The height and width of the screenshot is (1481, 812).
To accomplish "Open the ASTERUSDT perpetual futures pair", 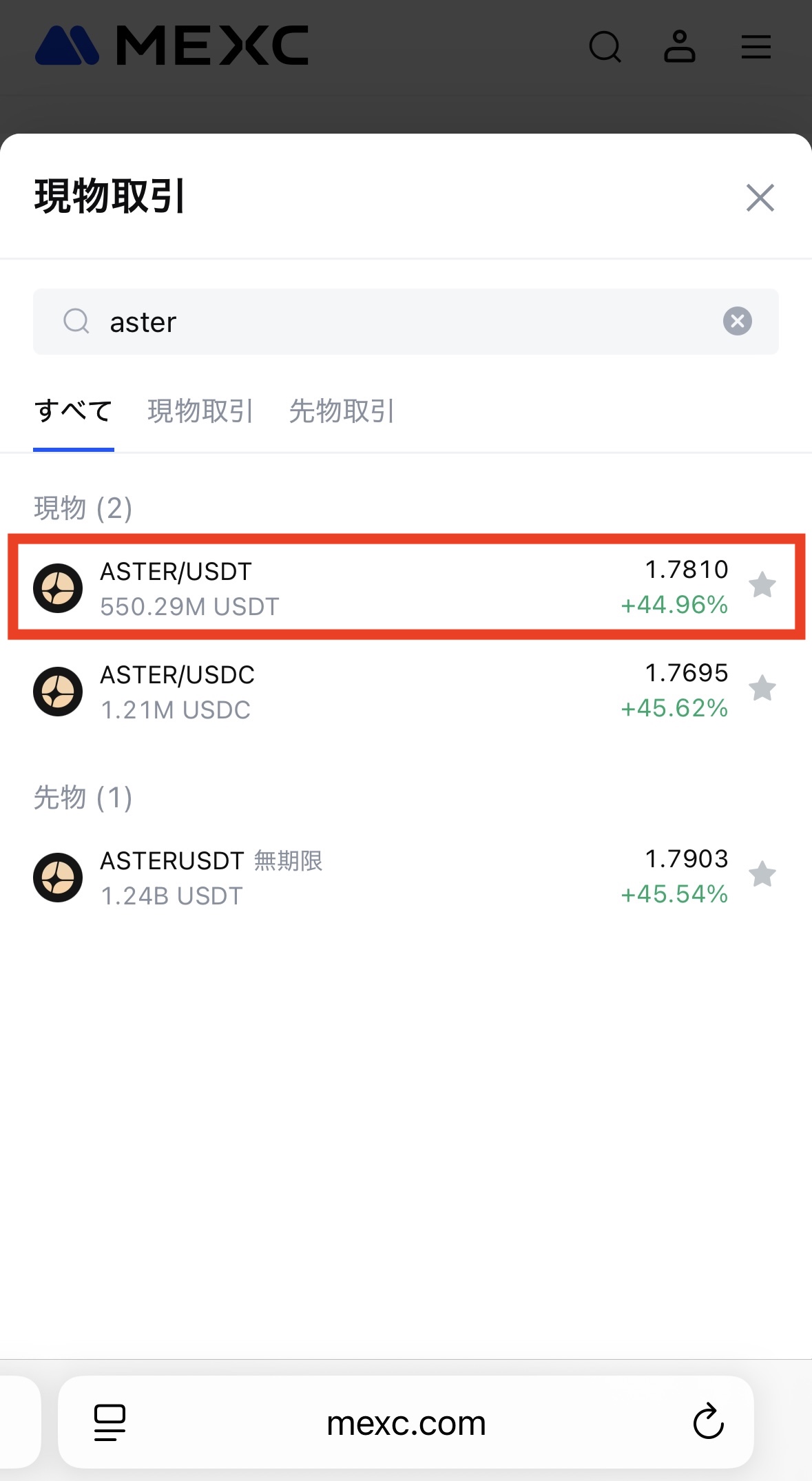I will click(x=344, y=877).
